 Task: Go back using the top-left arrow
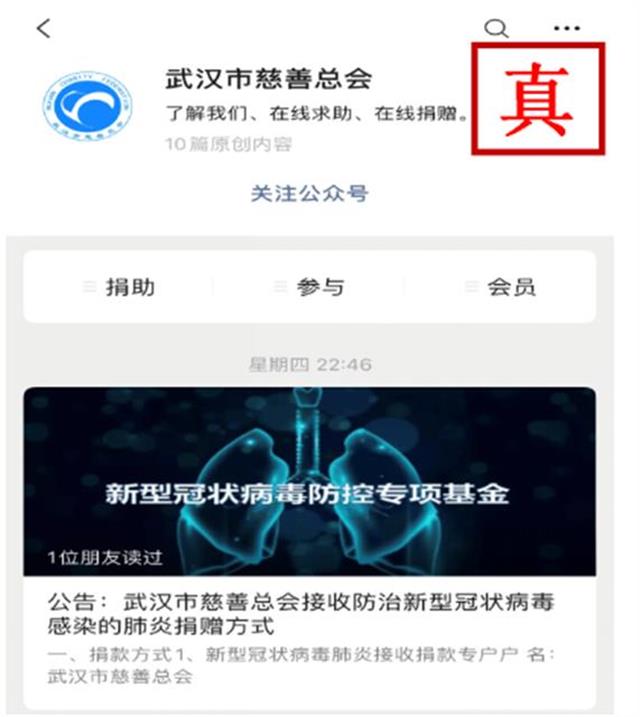point(42,28)
